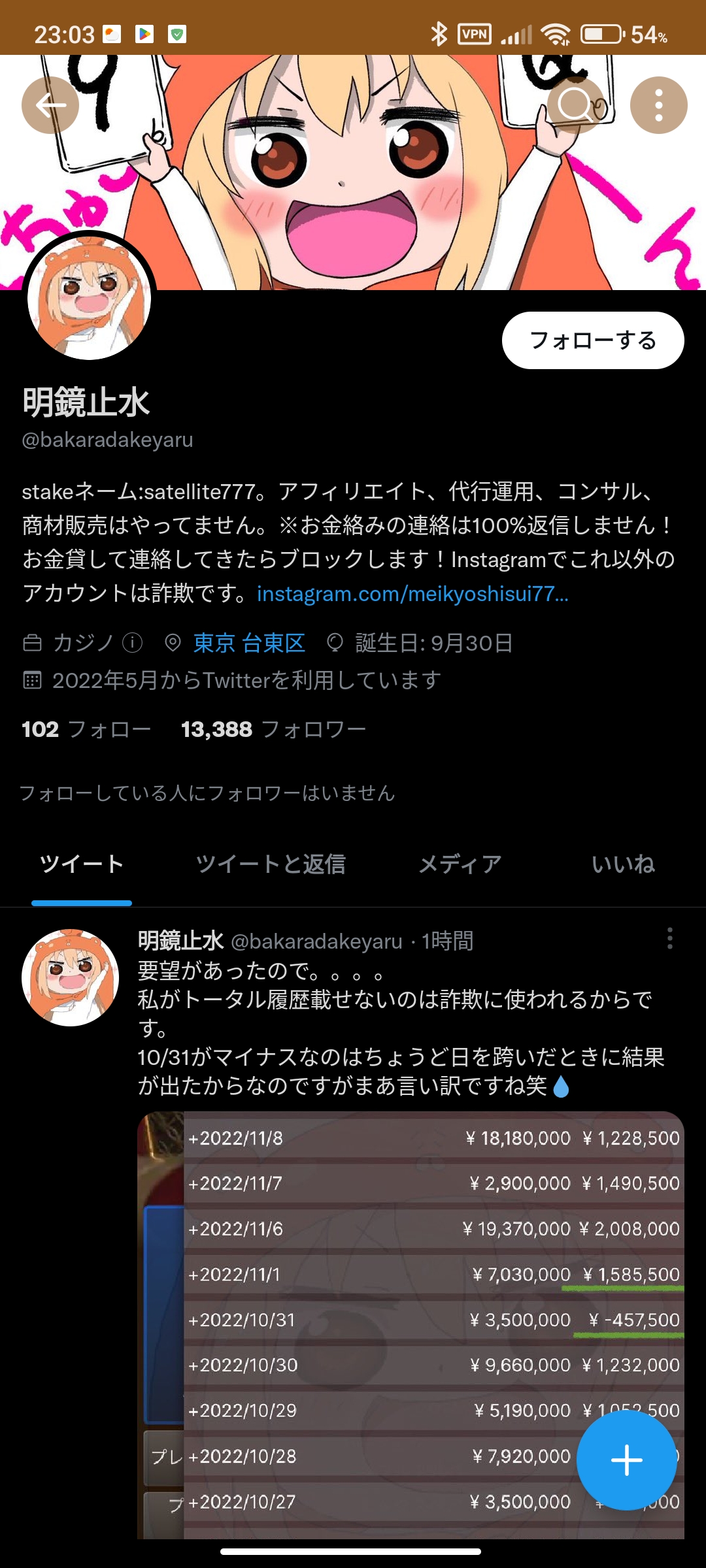
Task: View the 102 フォロー list
Action: pos(86,729)
